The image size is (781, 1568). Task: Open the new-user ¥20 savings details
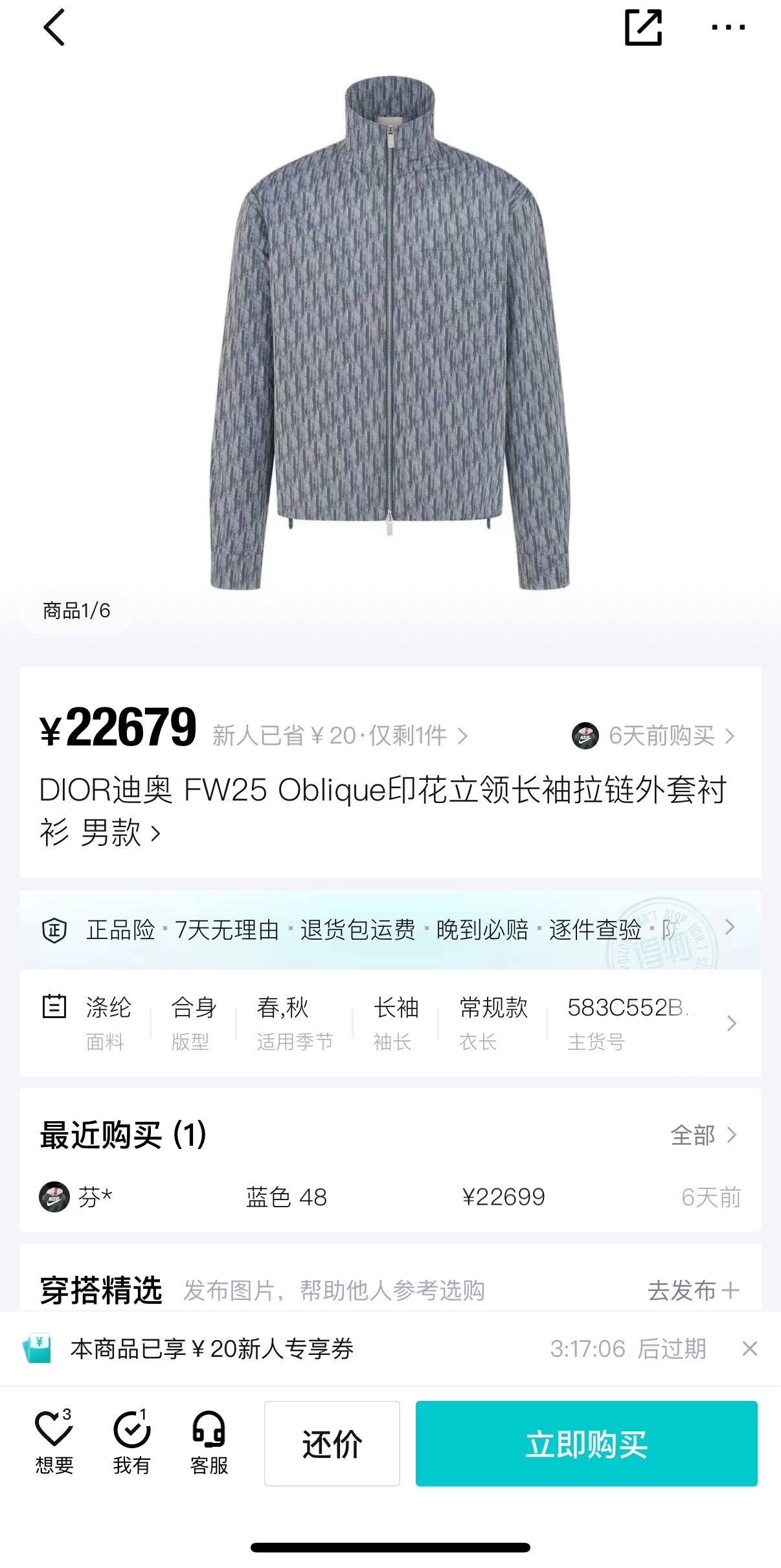point(339,736)
